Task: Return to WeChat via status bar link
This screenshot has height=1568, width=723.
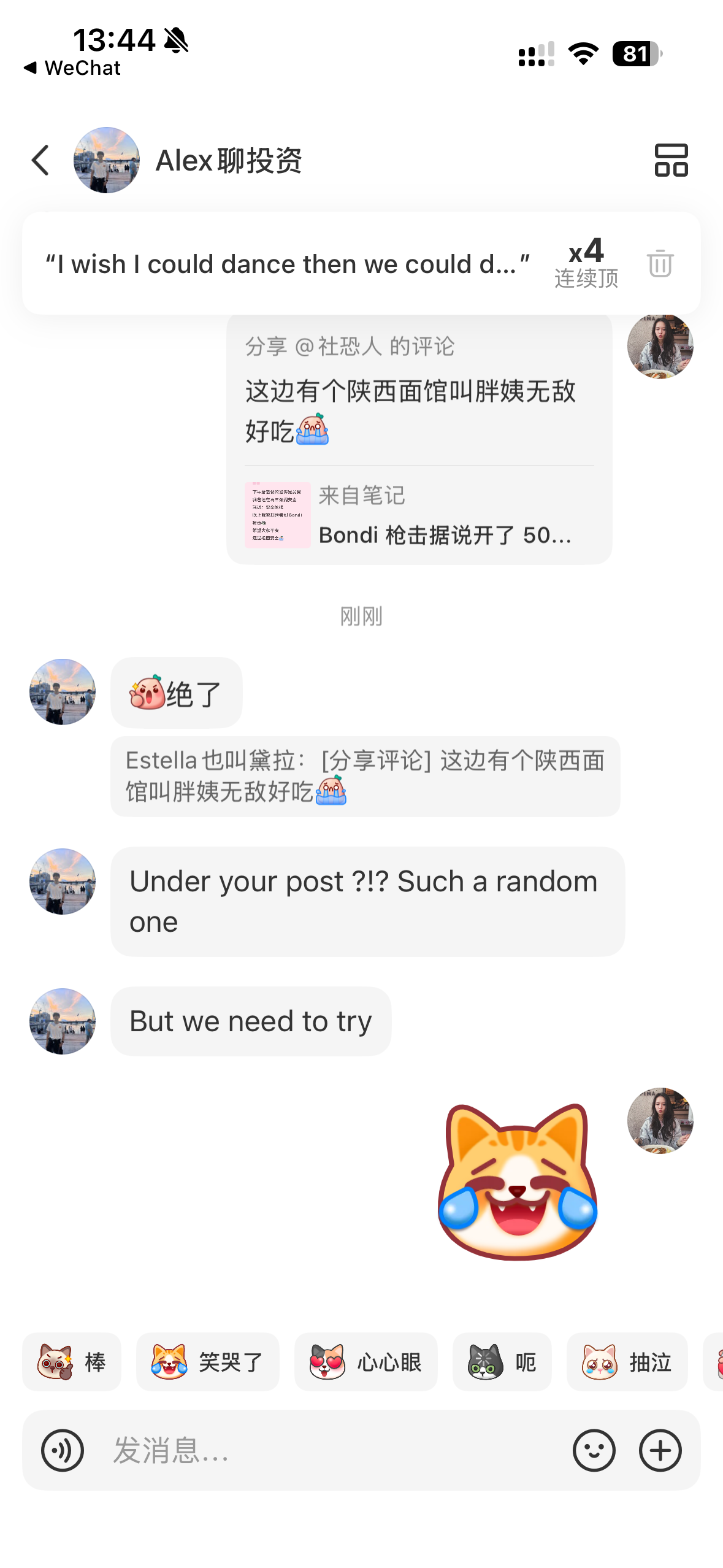Action: click(x=72, y=68)
